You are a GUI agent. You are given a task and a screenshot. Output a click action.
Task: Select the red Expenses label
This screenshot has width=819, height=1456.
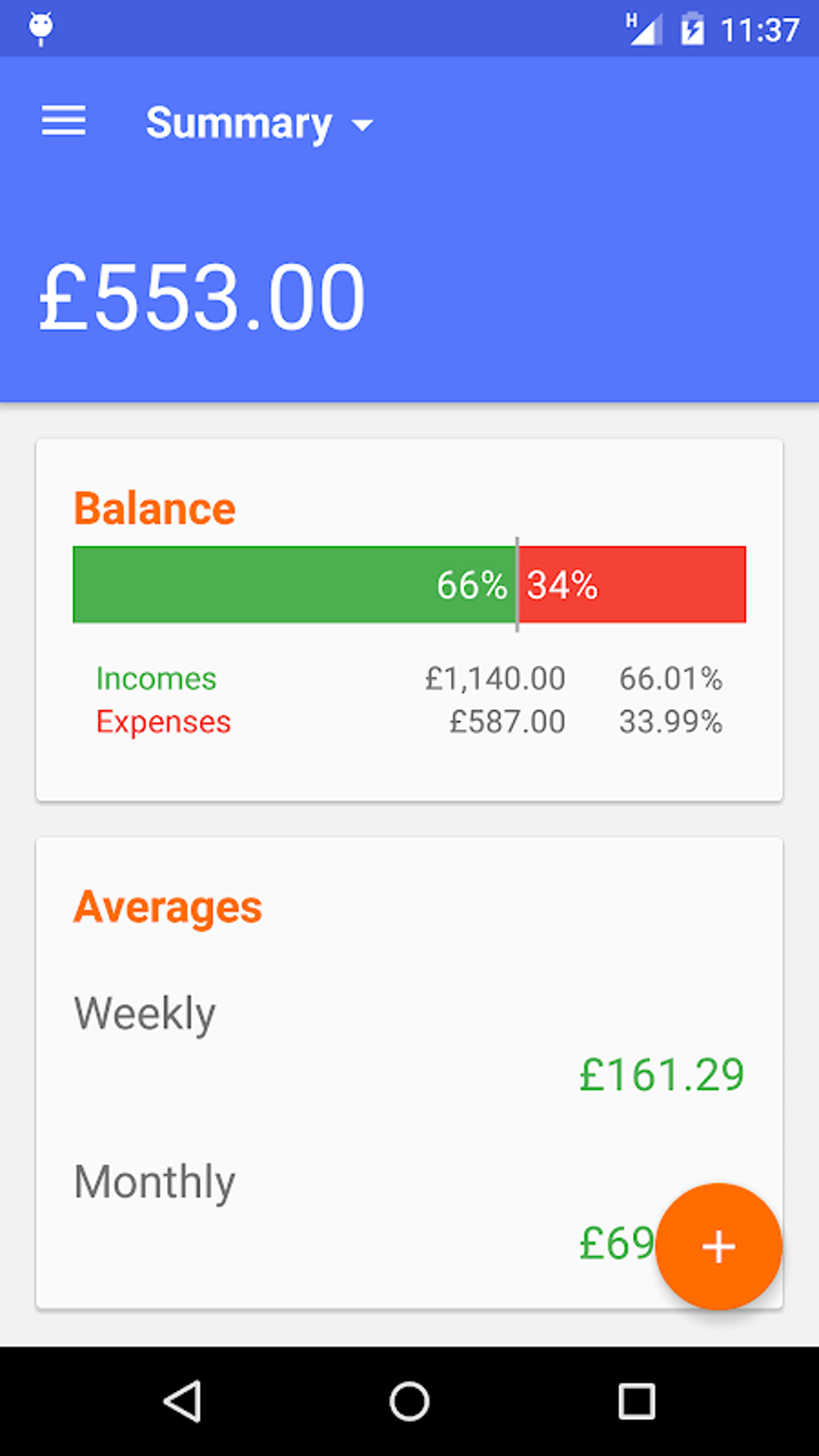(163, 722)
